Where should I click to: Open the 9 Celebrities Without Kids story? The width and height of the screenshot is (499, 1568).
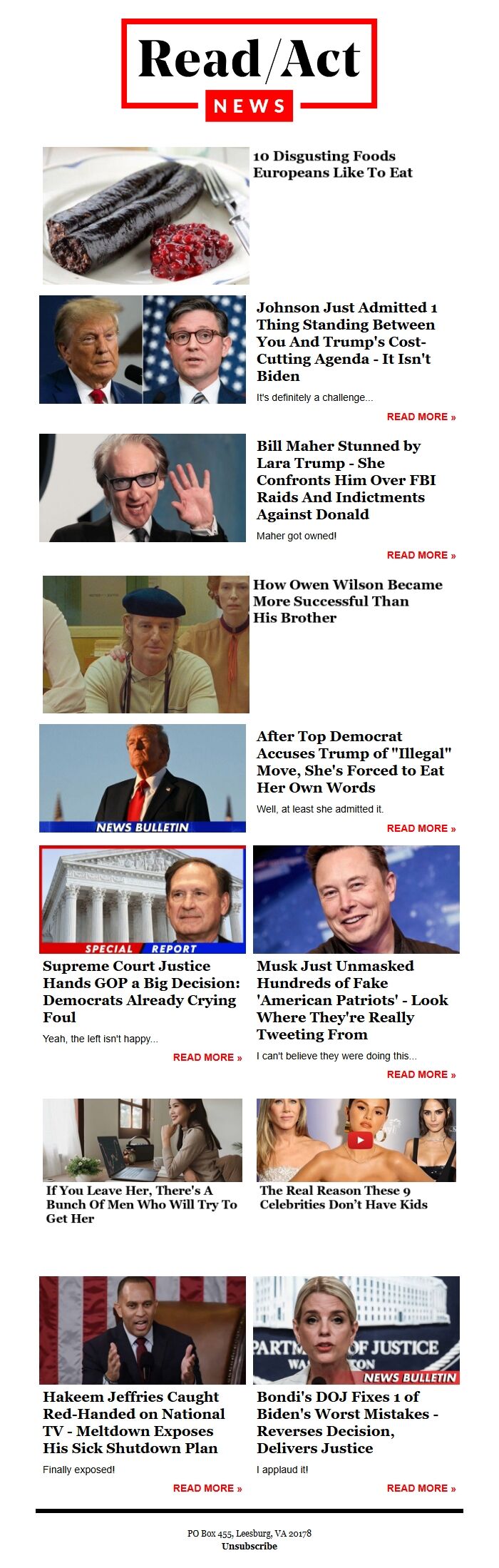(x=344, y=1198)
